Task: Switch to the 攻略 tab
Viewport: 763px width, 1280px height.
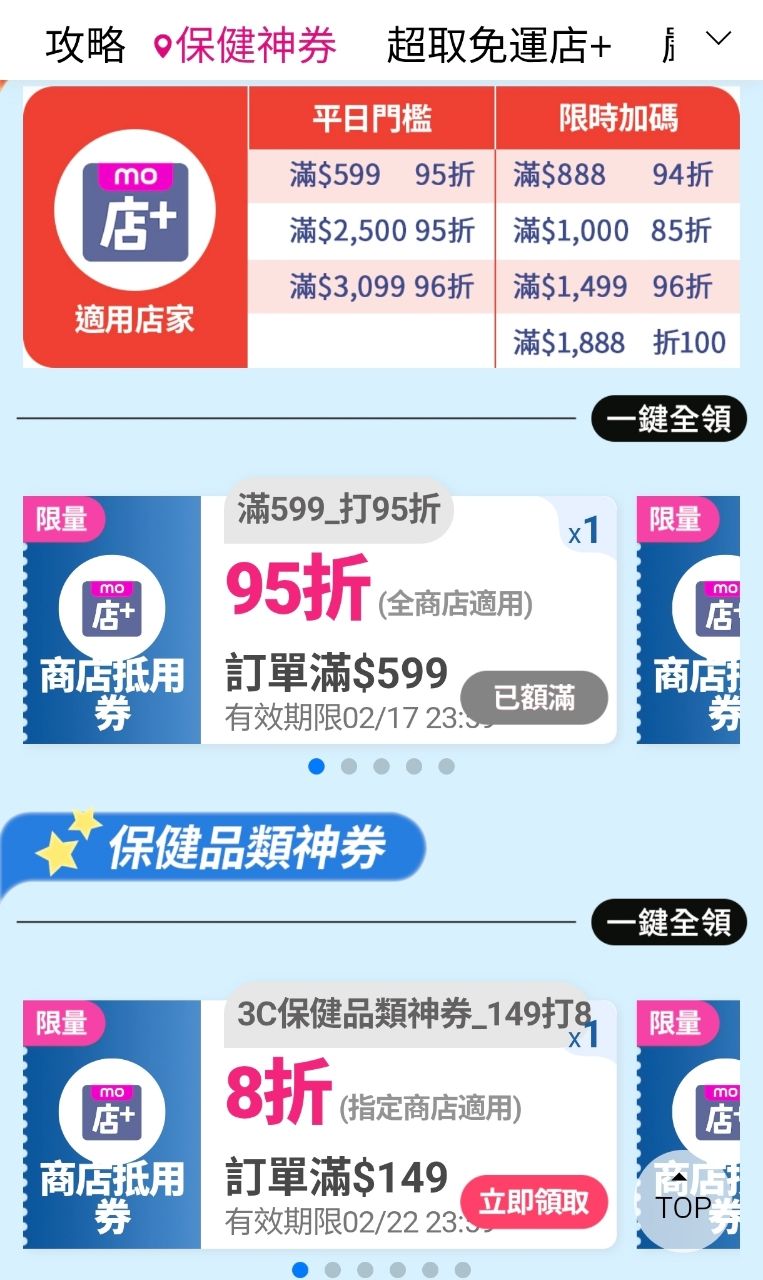Action: click(85, 45)
